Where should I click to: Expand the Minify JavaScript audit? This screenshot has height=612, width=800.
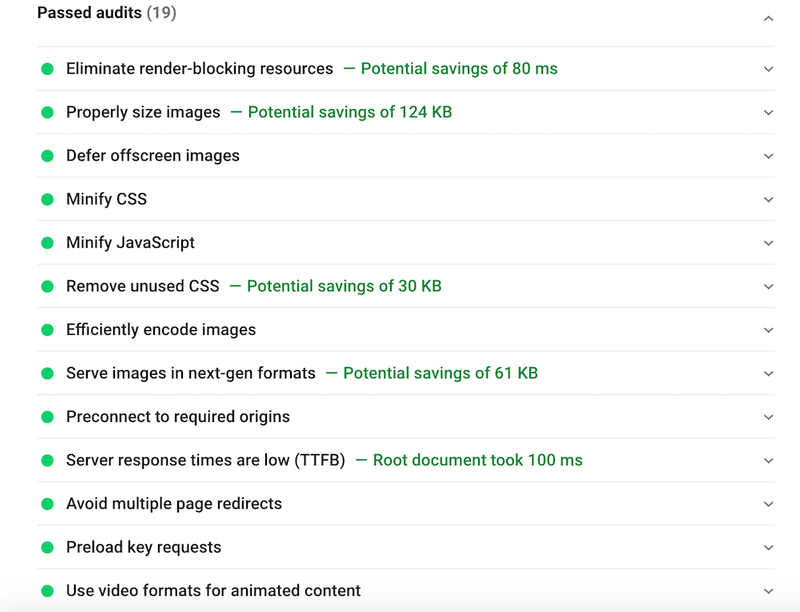[767, 243]
